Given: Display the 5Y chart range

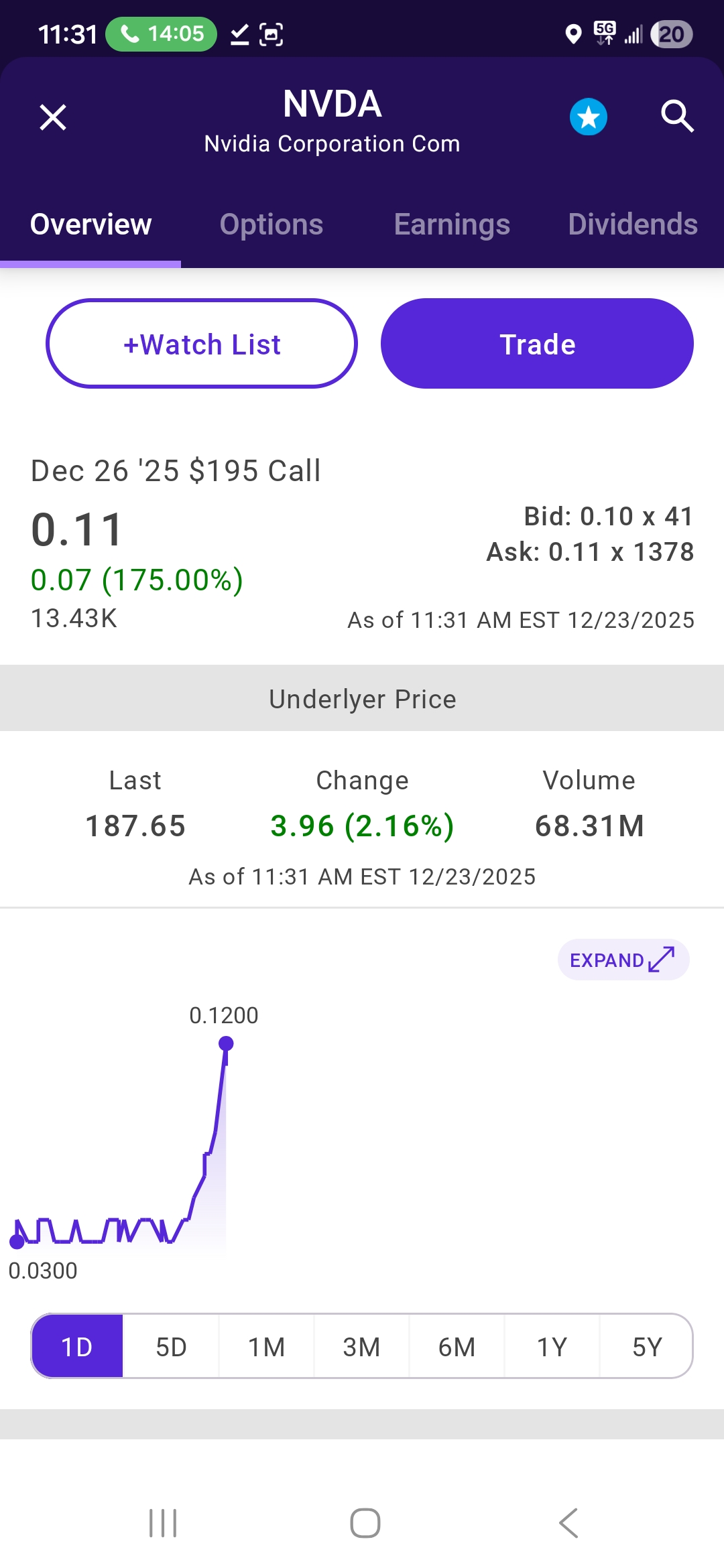Looking at the screenshot, I should tap(647, 1346).
